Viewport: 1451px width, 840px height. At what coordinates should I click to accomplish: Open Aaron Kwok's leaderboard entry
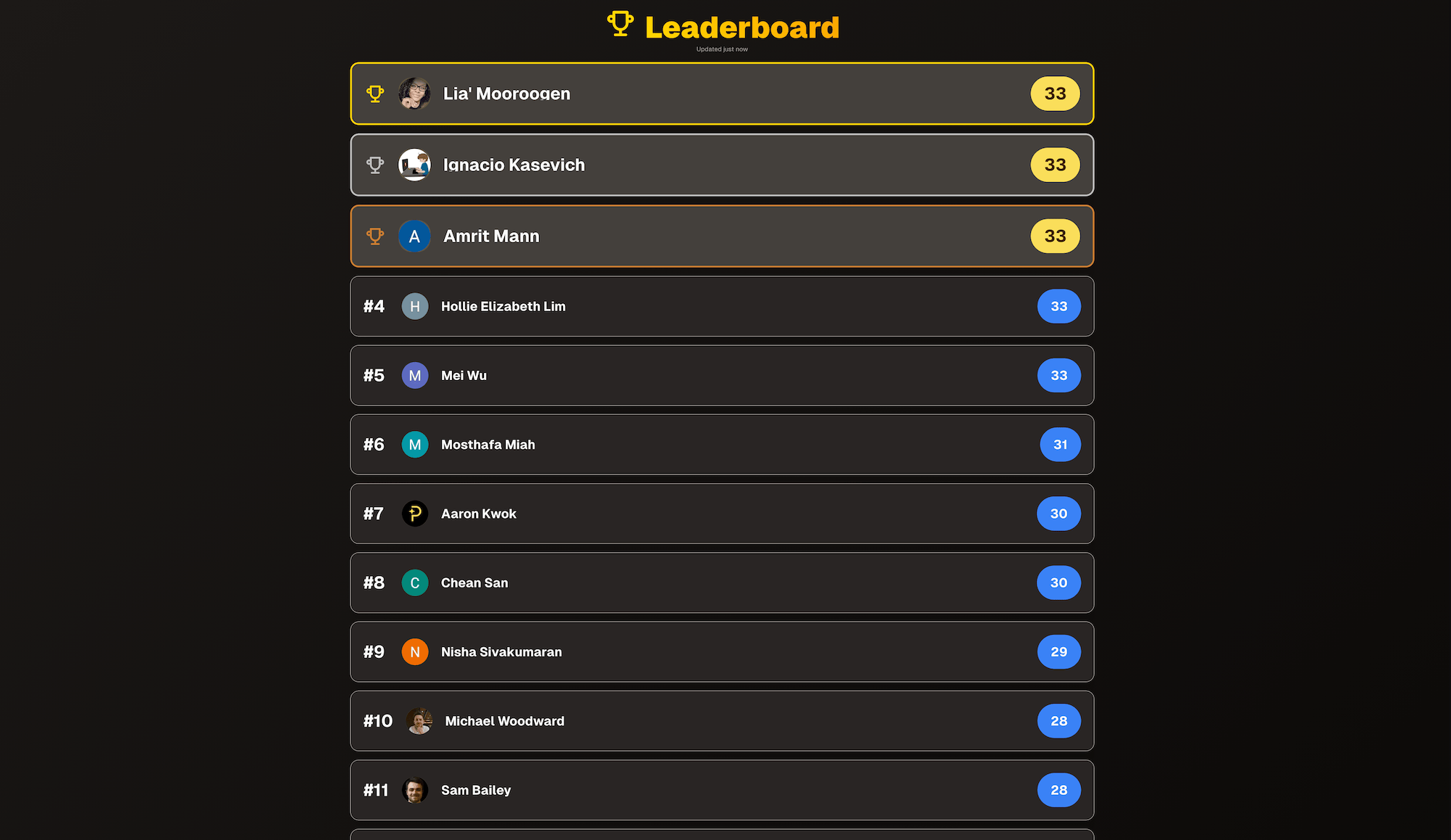(x=721, y=514)
